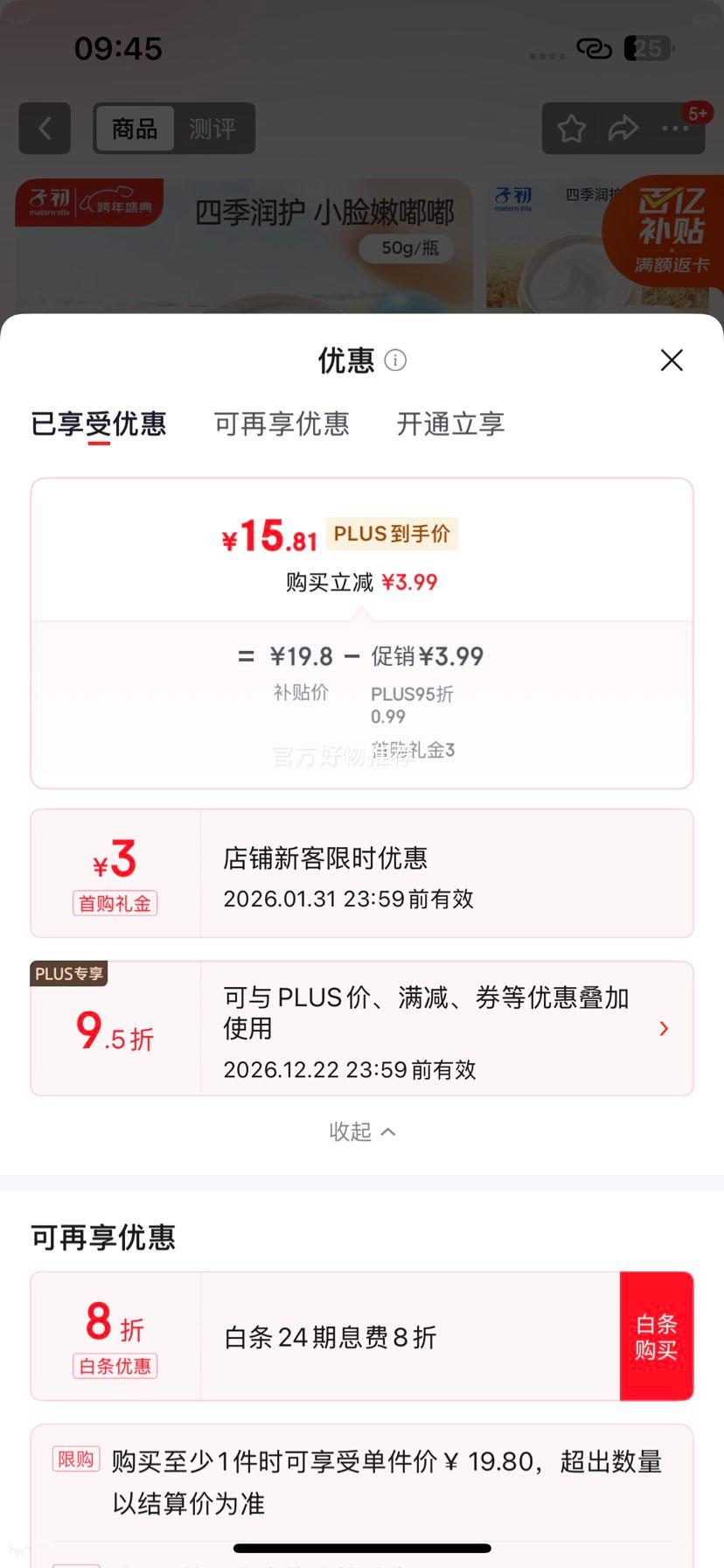Tap the 首购礼金 badge under ¥3
The width and height of the screenshot is (724, 1568).
pyautogui.click(x=114, y=903)
